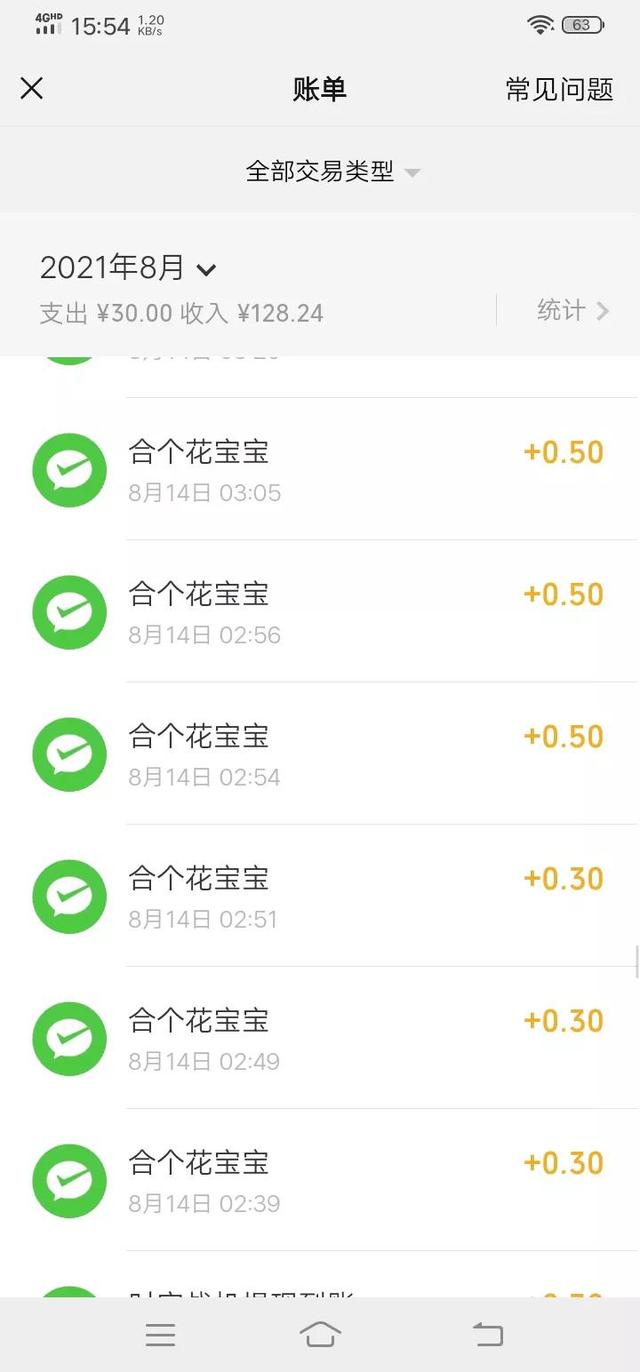Open the 合个花宝宝 transaction at 02:56
The height and width of the screenshot is (1372, 640).
coord(320,611)
